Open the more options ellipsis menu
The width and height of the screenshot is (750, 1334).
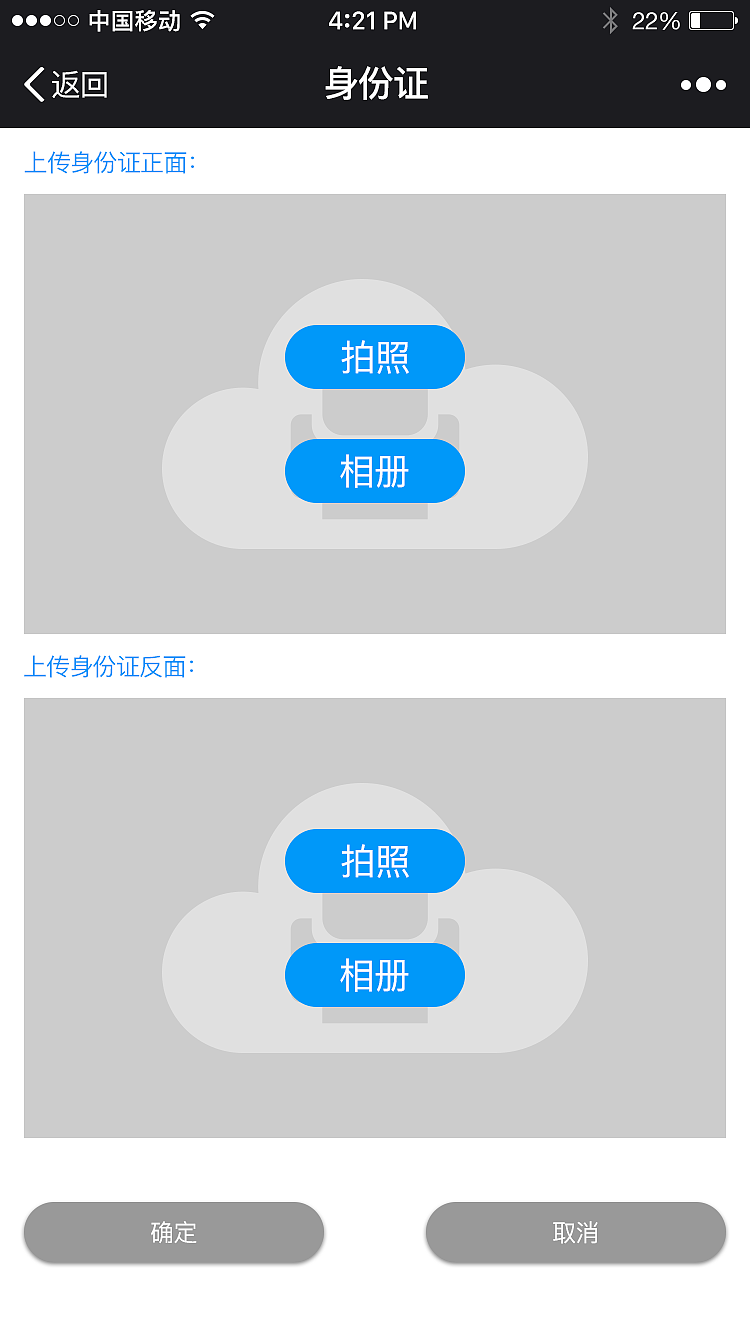coord(702,85)
